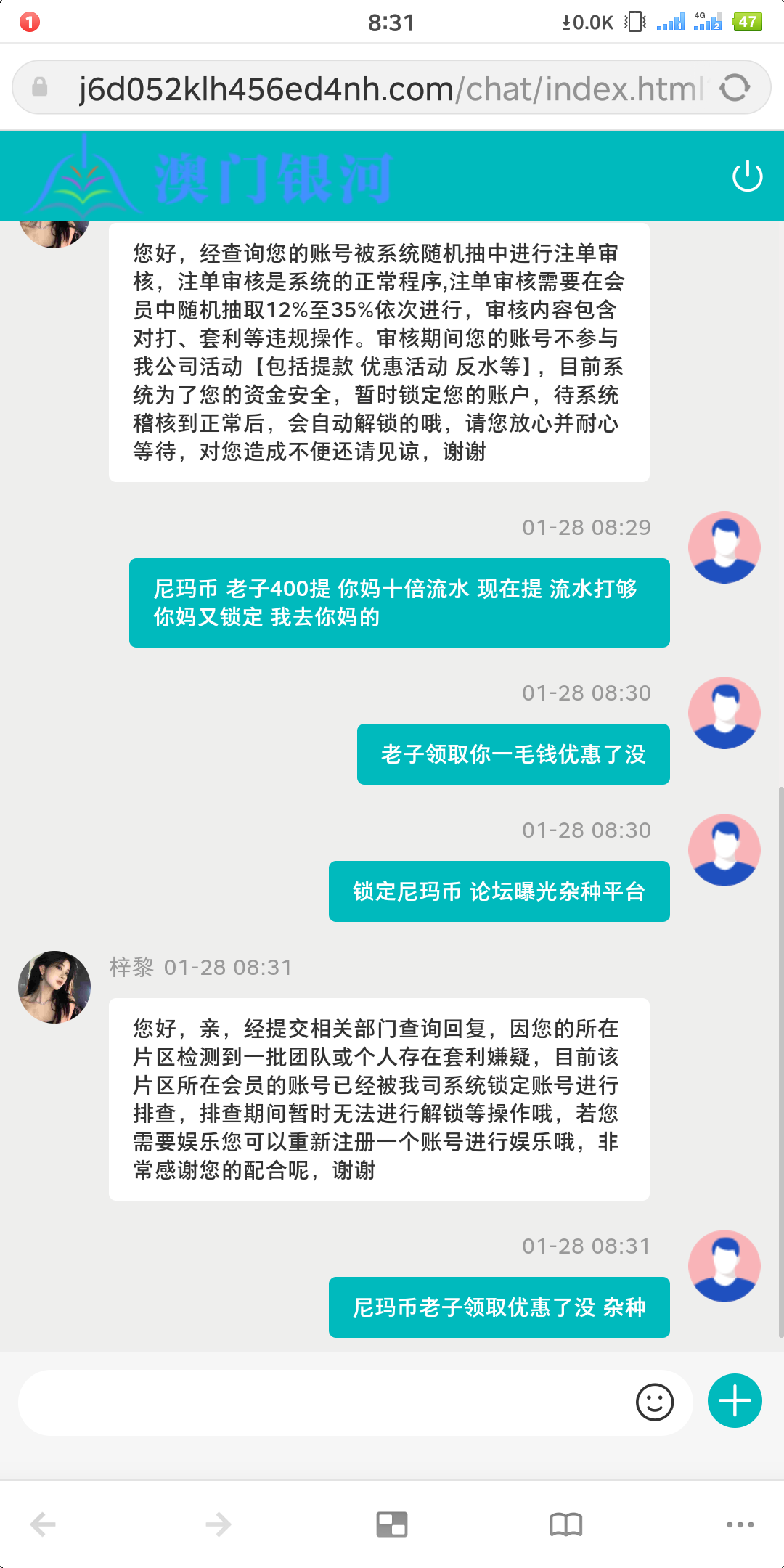Tap the address bar showing j6d052klh456ed4nh.com
This screenshot has height=1568, width=784.
[x=363, y=87]
